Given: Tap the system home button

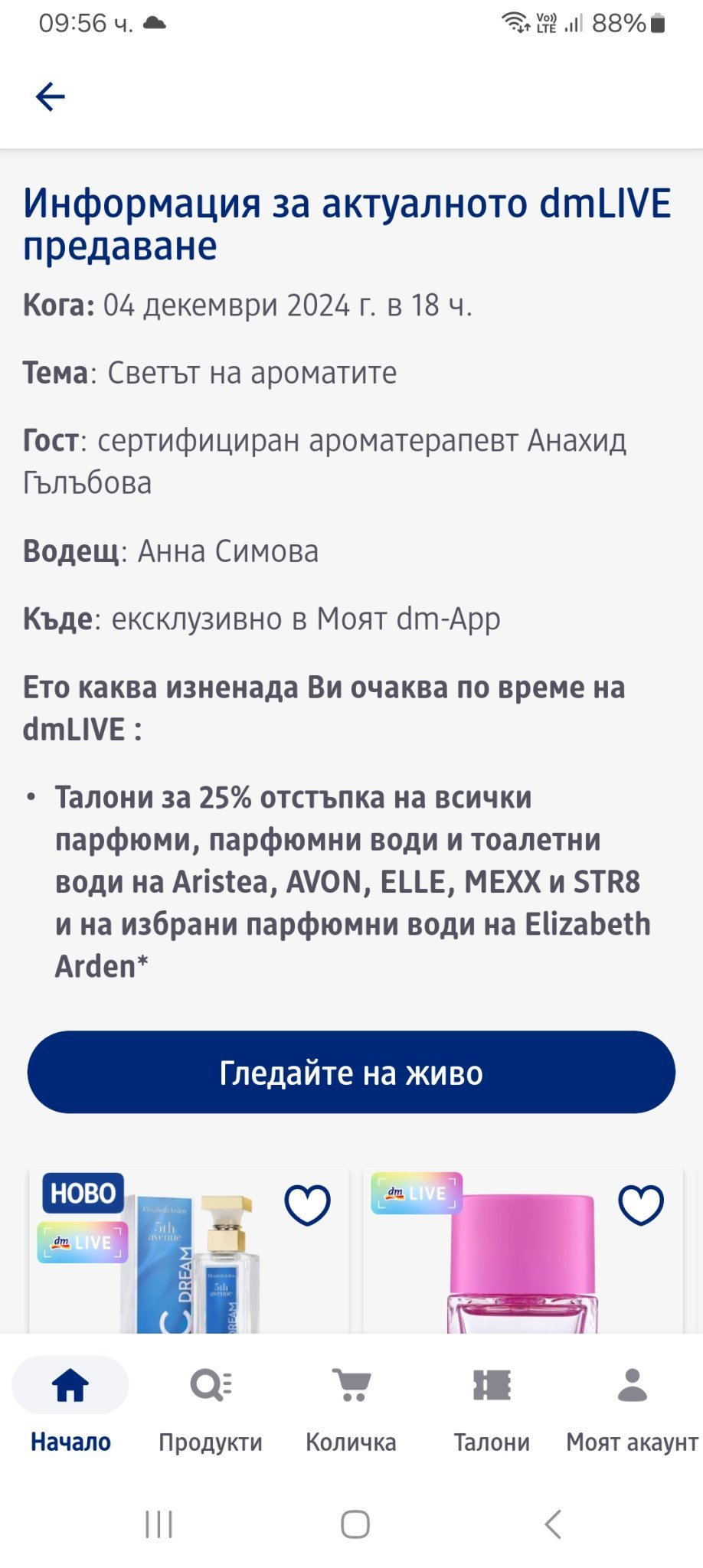Looking at the screenshot, I should coord(355,1524).
